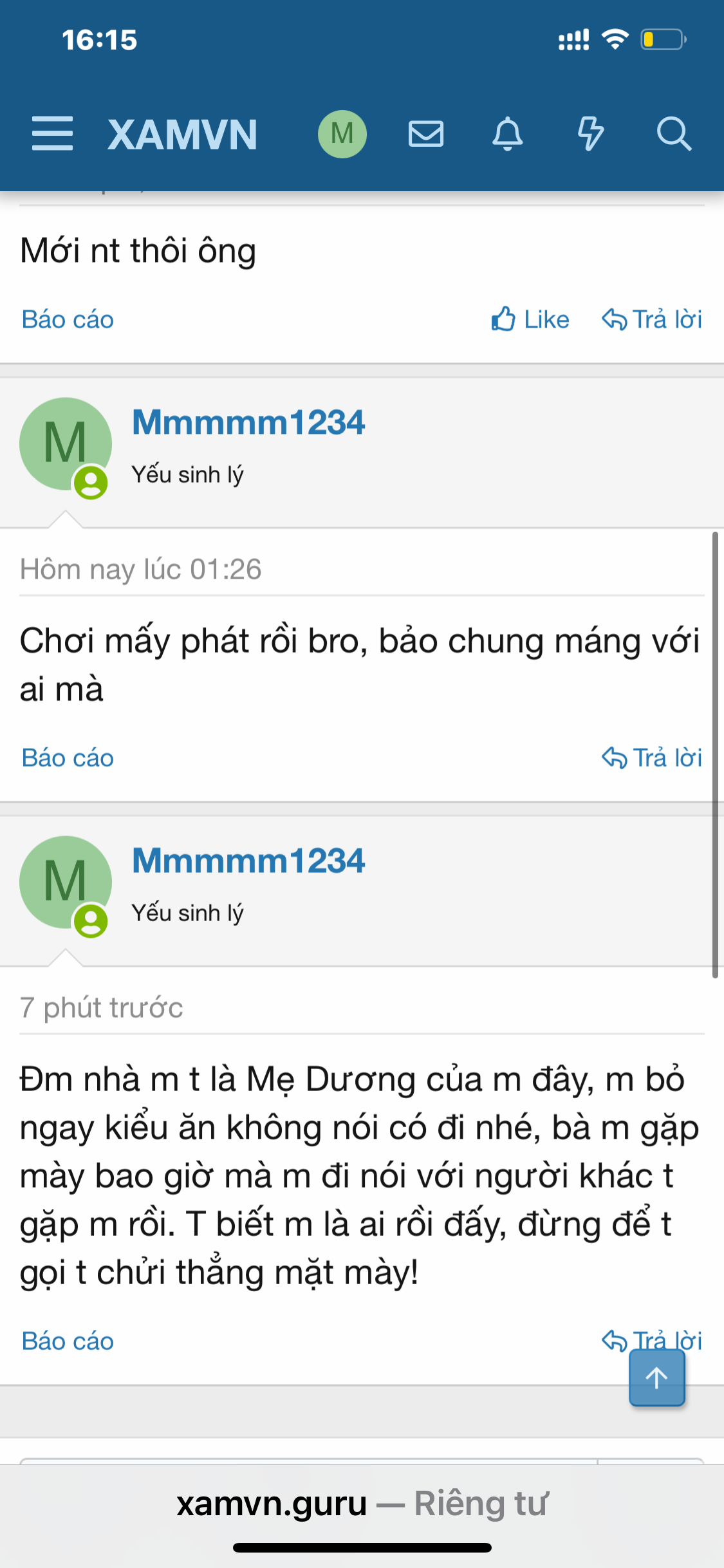724x1568 pixels.
Task: View Mmmmm1234's avatar on the 7-minute-old post
Action: click(65, 882)
